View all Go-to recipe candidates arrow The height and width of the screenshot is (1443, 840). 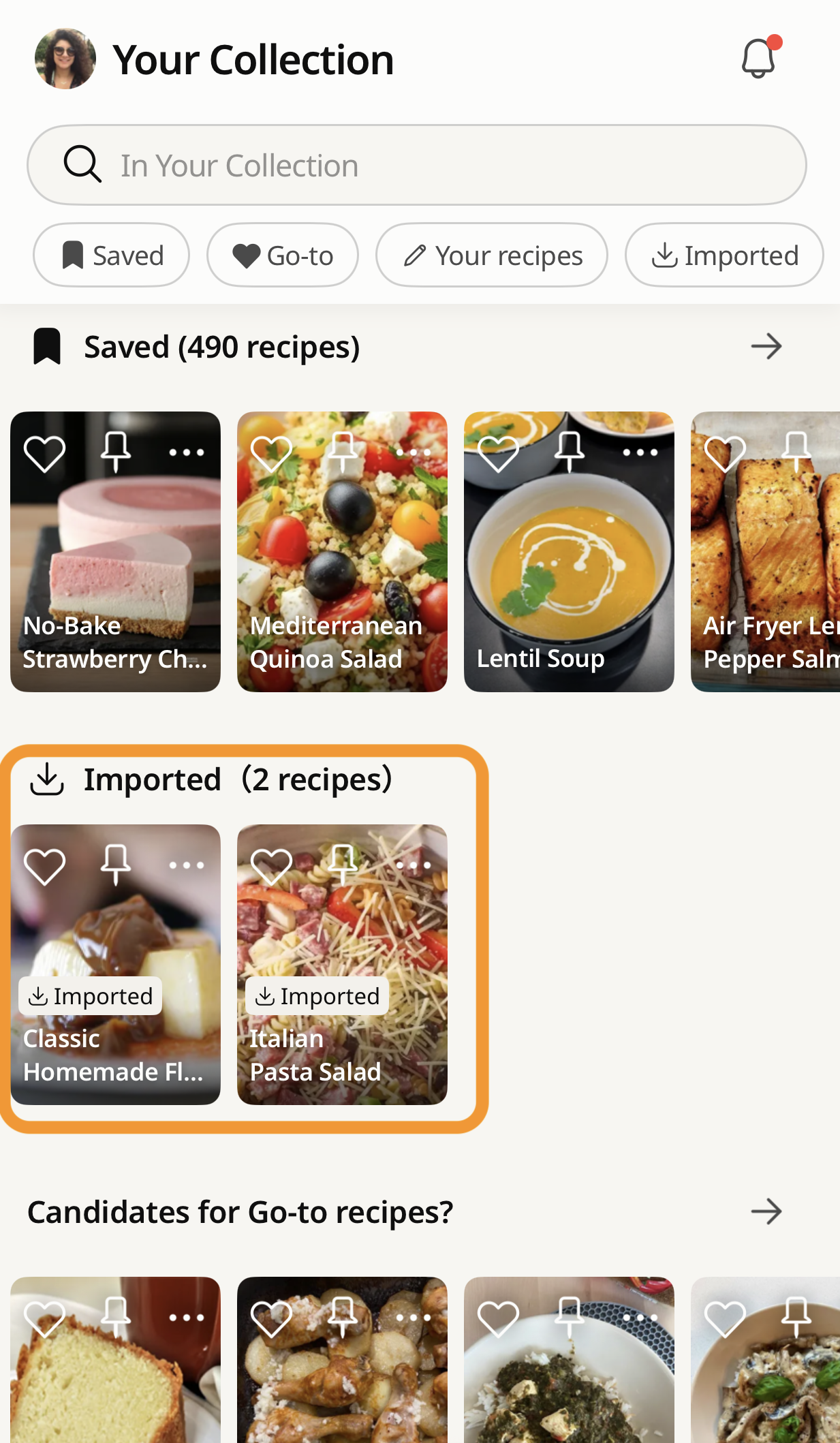[x=766, y=1211]
